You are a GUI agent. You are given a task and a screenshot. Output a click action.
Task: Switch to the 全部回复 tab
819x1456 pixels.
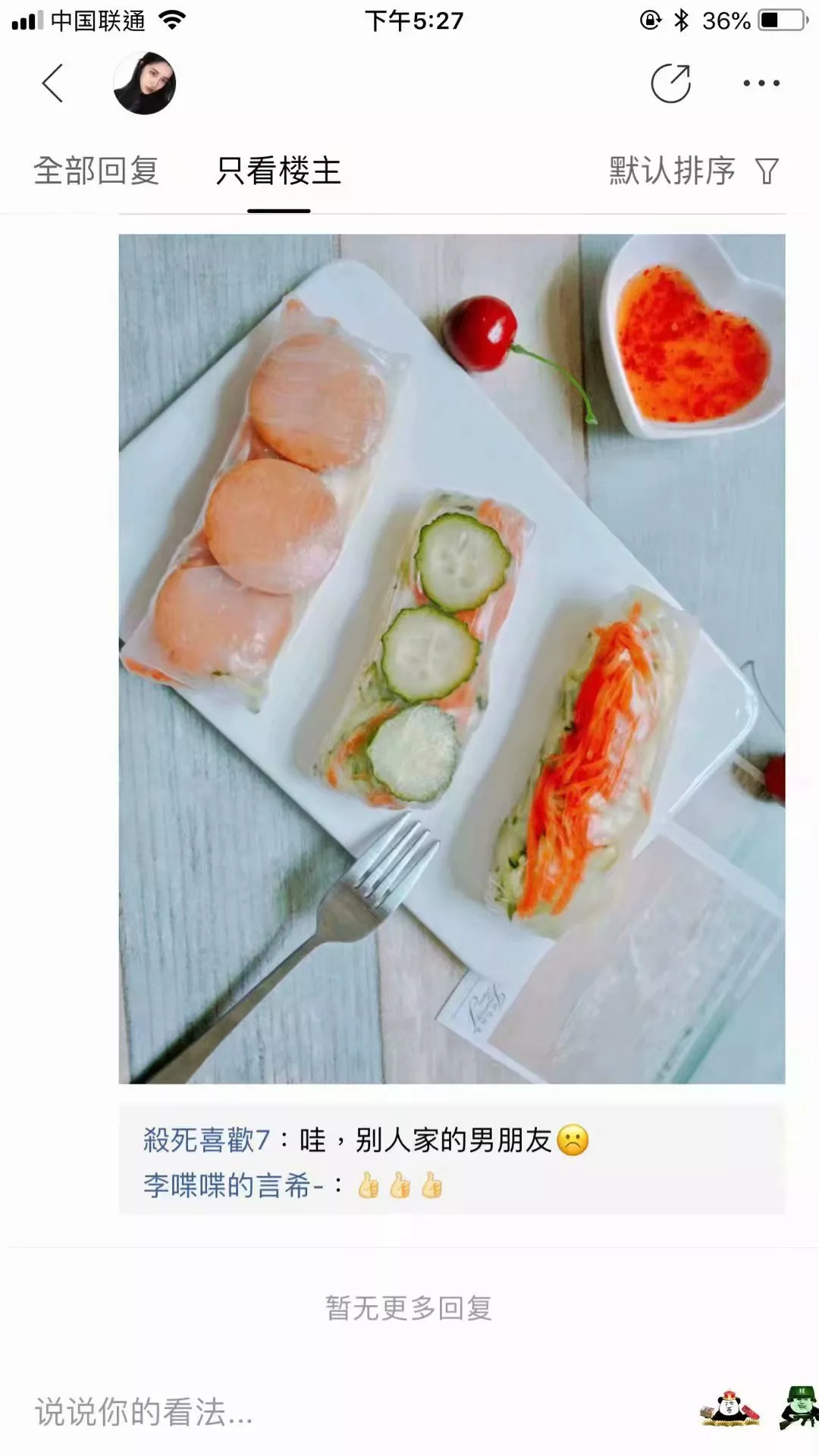pyautogui.click(x=96, y=171)
